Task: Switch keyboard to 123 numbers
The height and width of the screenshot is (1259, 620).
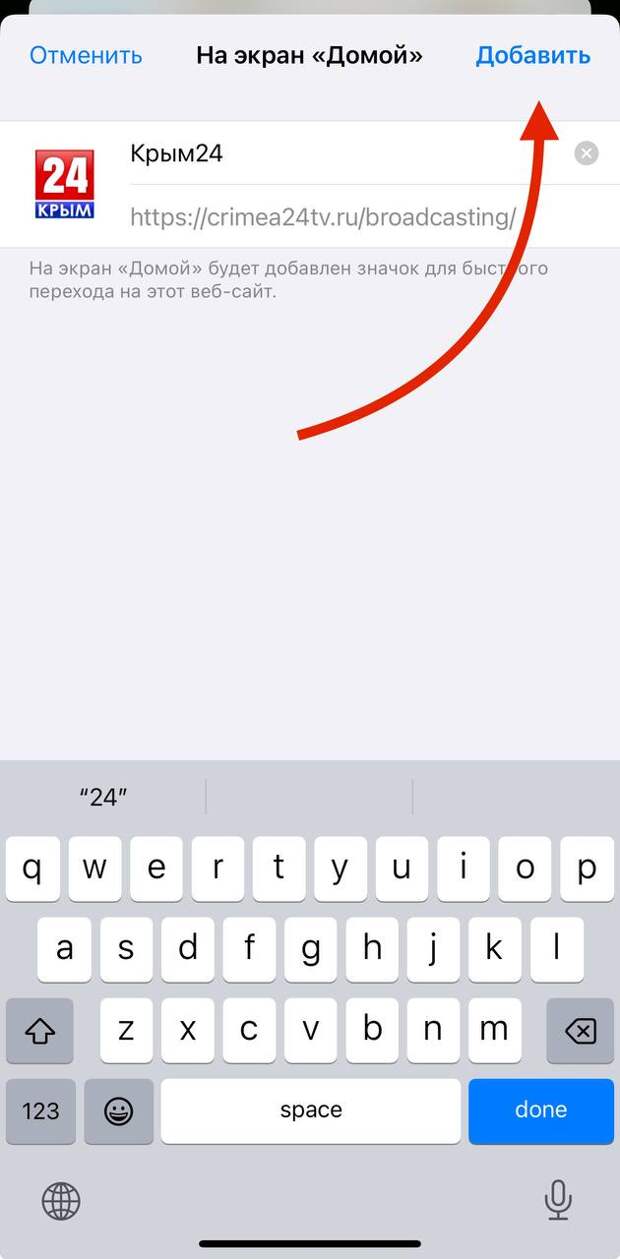Action: pyautogui.click(x=40, y=1111)
